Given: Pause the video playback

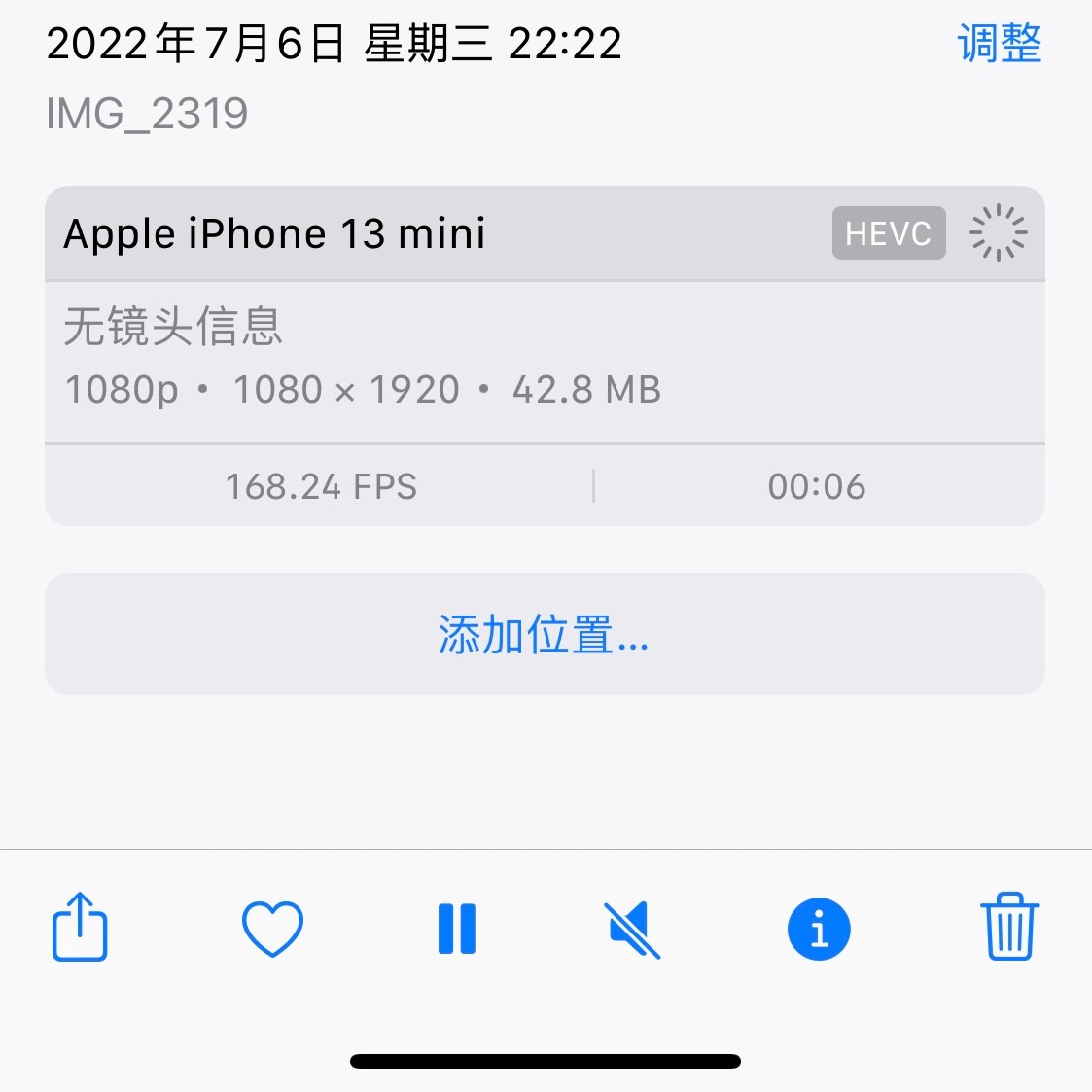Looking at the screenshot, I should (x=457, y=928).
